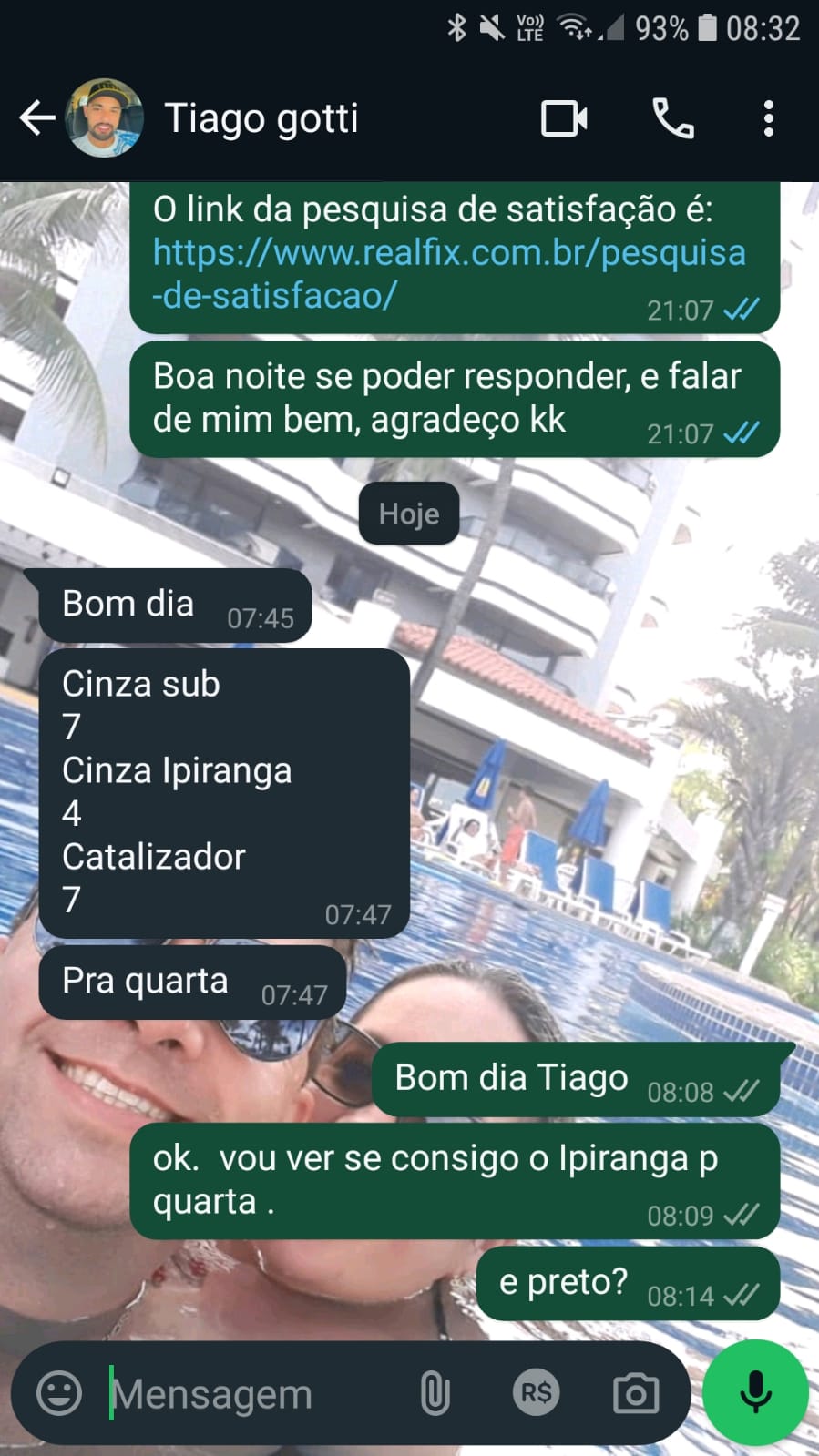Open the emoji picker

click(x=59, y=1393)
